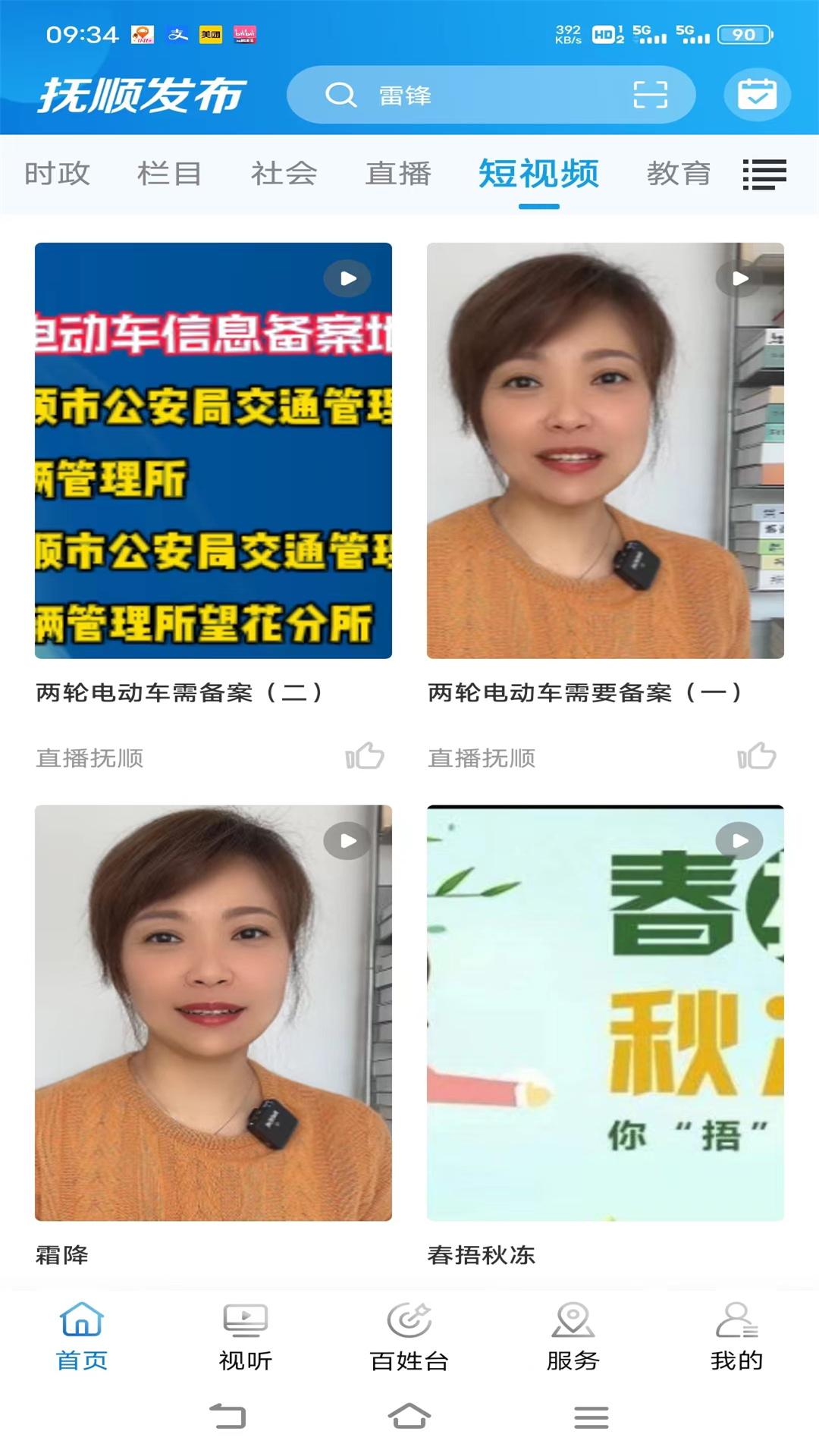Like the video 两轮电动车需要备案（一）
819x1456 pixels.
click(x=758, y=755)
